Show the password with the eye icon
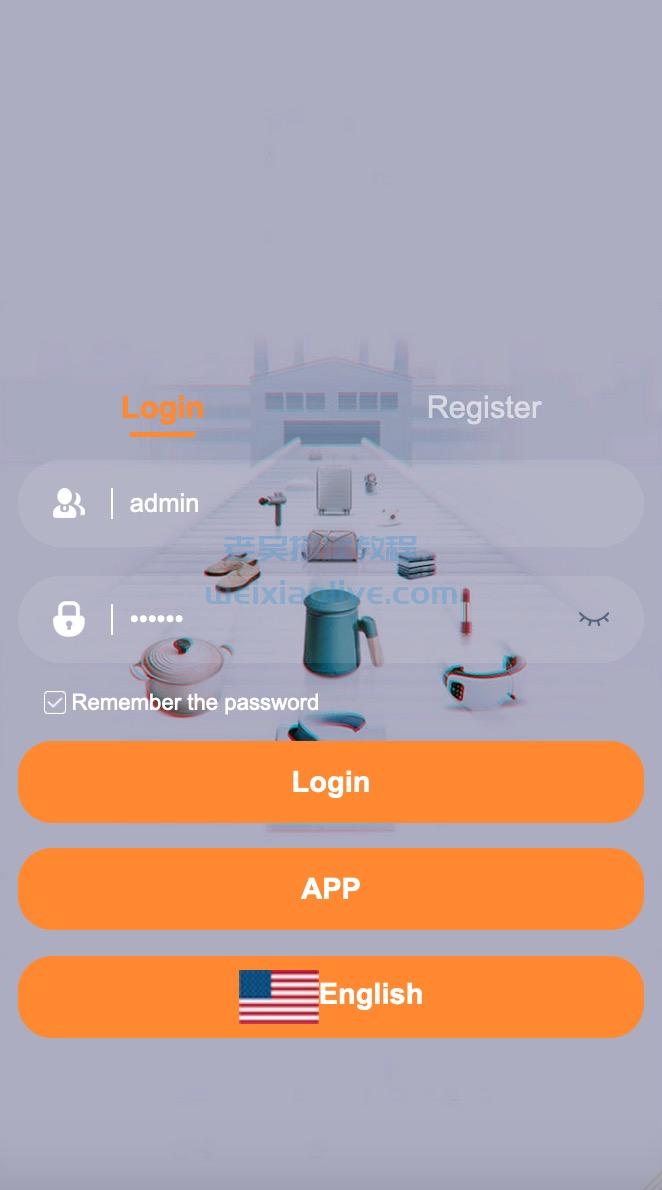 click(x=594, y=619)
